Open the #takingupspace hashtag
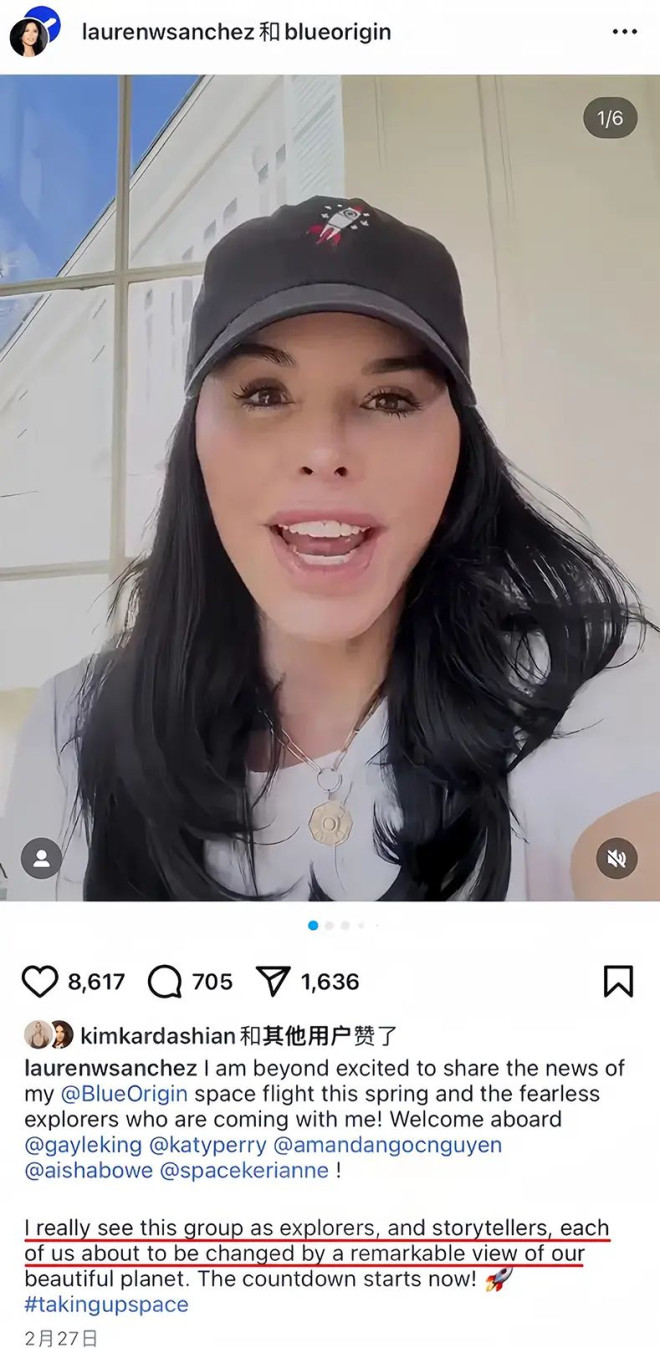The image size is (660, 1348). point(106,1304)
